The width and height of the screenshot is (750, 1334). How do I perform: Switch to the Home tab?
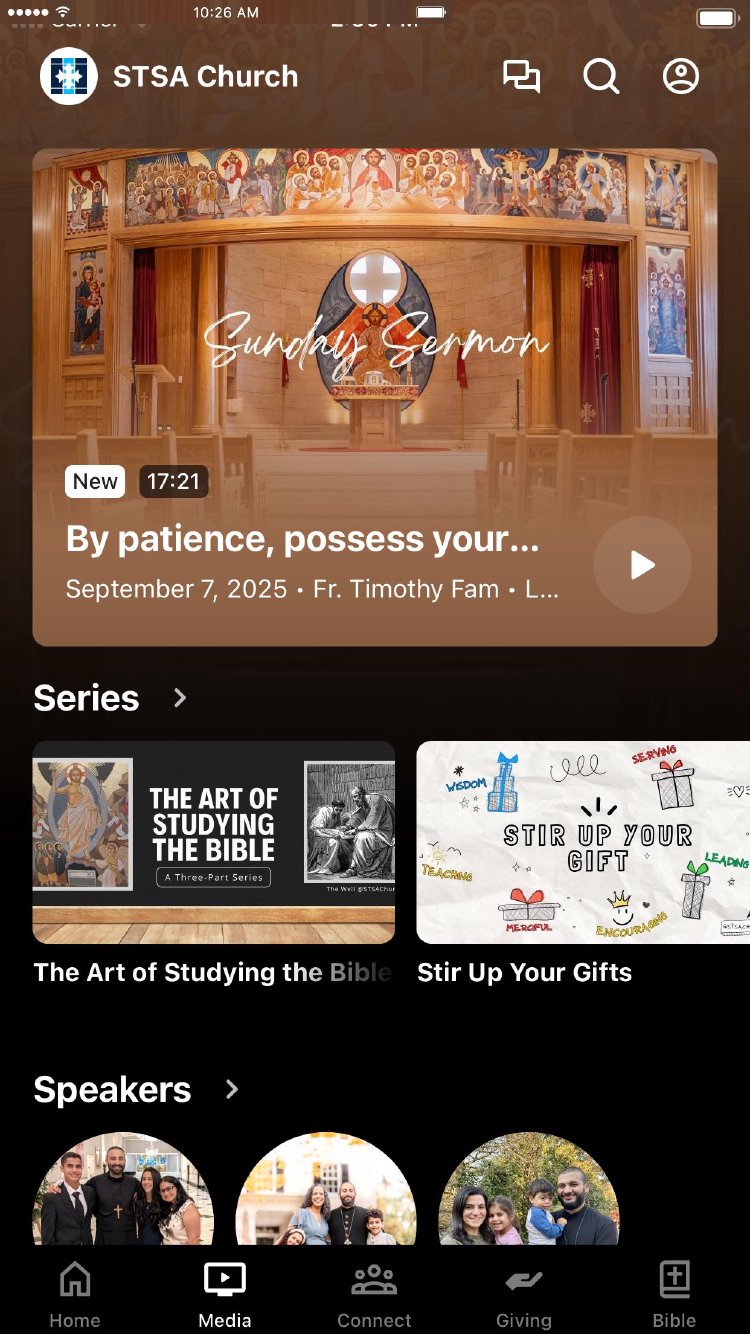(x=75, y=1294)
